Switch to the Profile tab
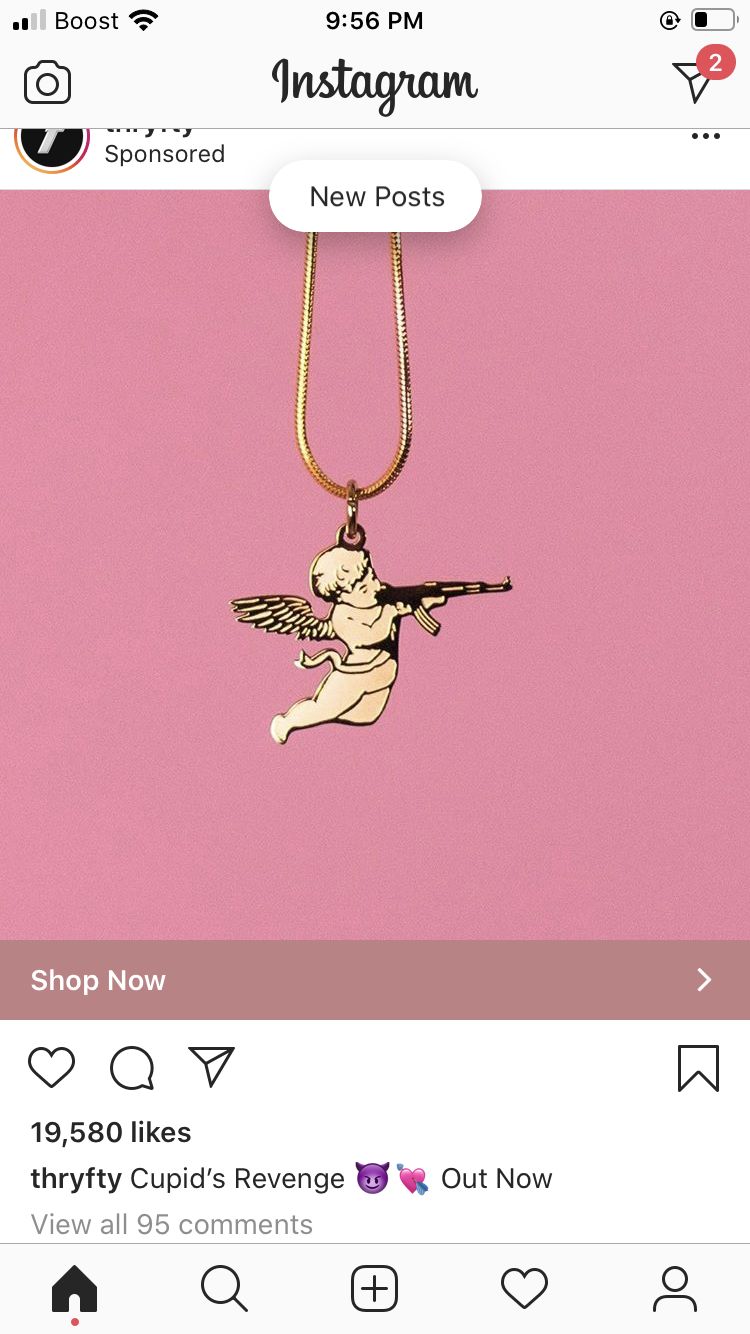Image resolution: width=750 pixels, height=1334 pixels. pos(675,1288)
